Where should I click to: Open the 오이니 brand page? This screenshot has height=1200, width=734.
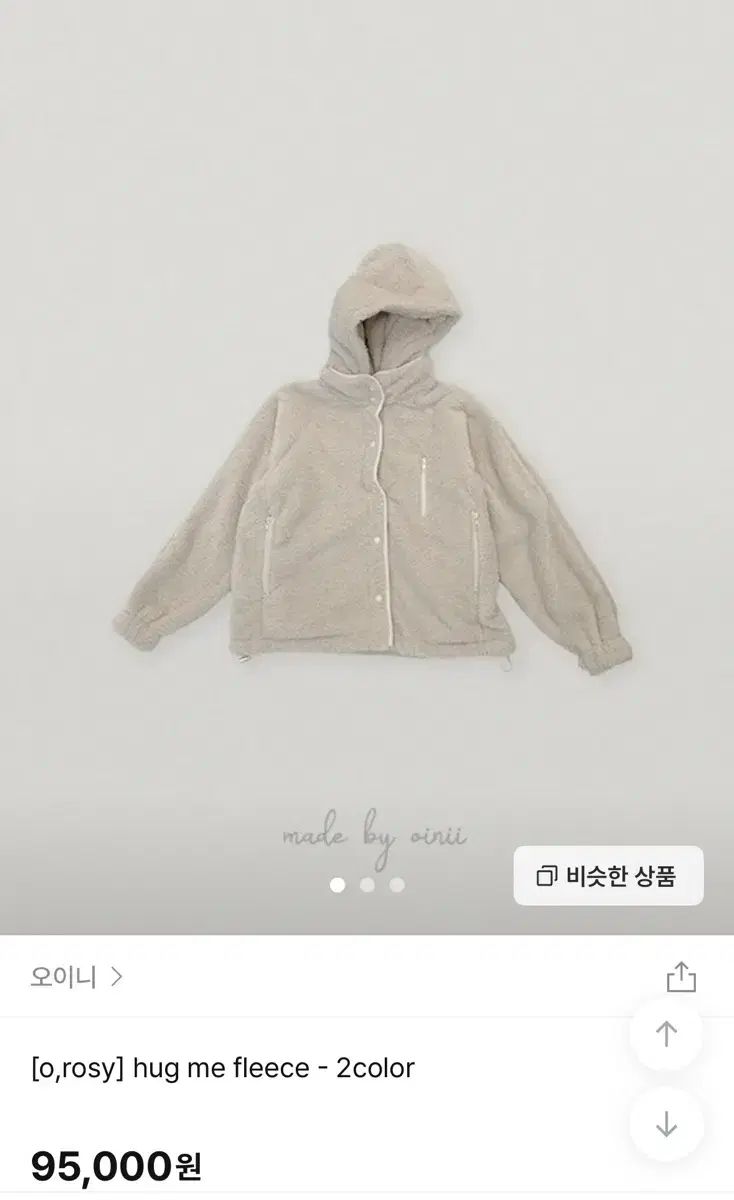tap(76, 977)
